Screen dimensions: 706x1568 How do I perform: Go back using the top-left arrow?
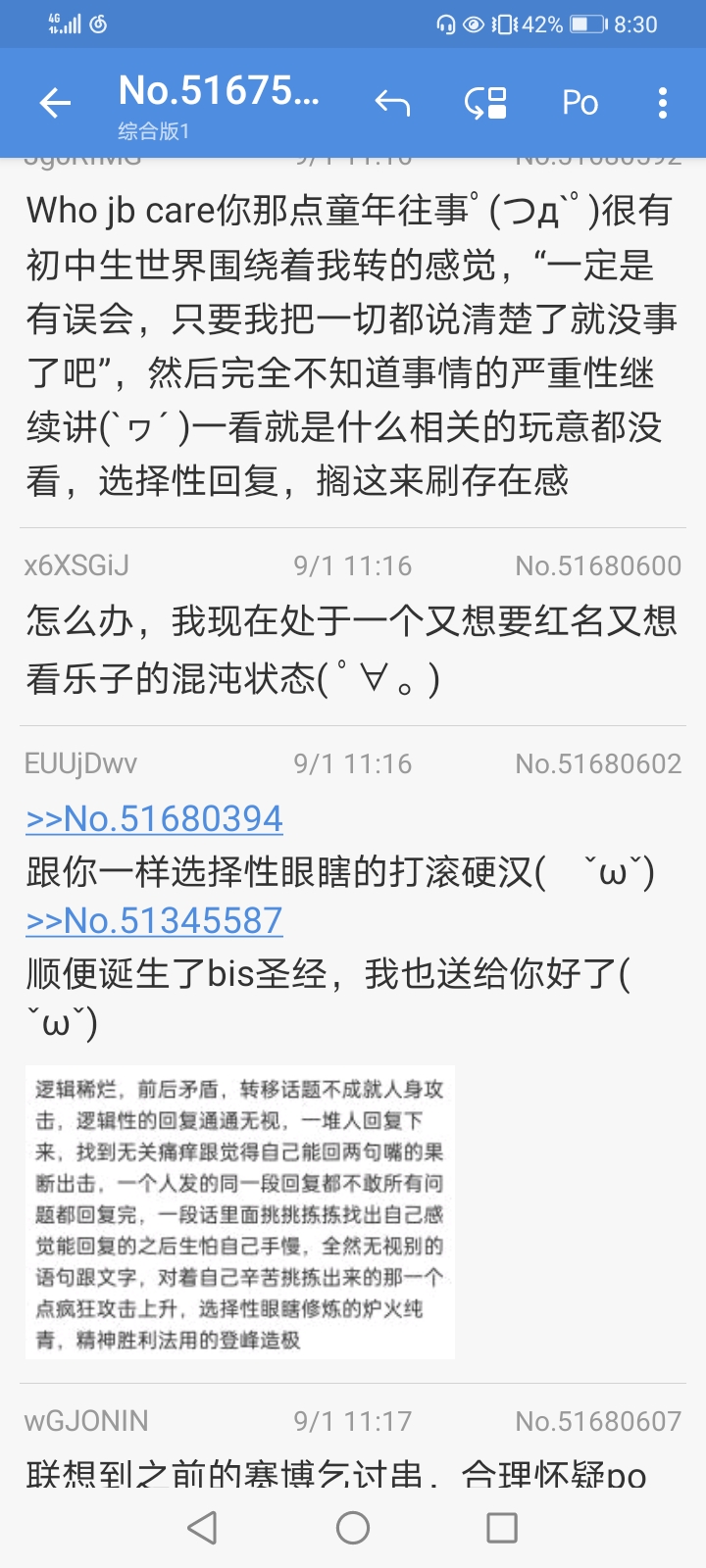click(55, 103)
